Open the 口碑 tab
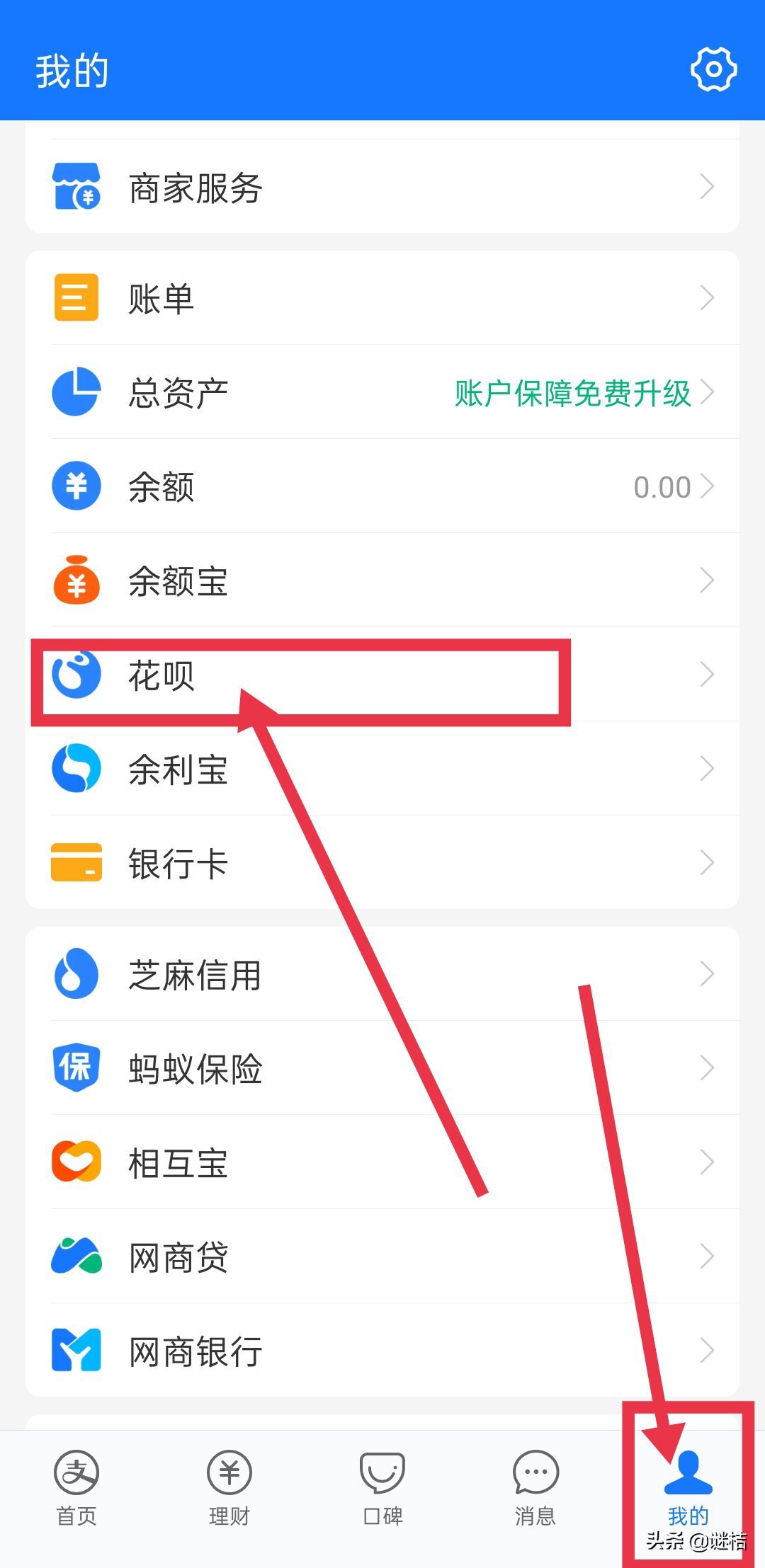This screenshot has width=765, height=1568. pos(382,1487)
